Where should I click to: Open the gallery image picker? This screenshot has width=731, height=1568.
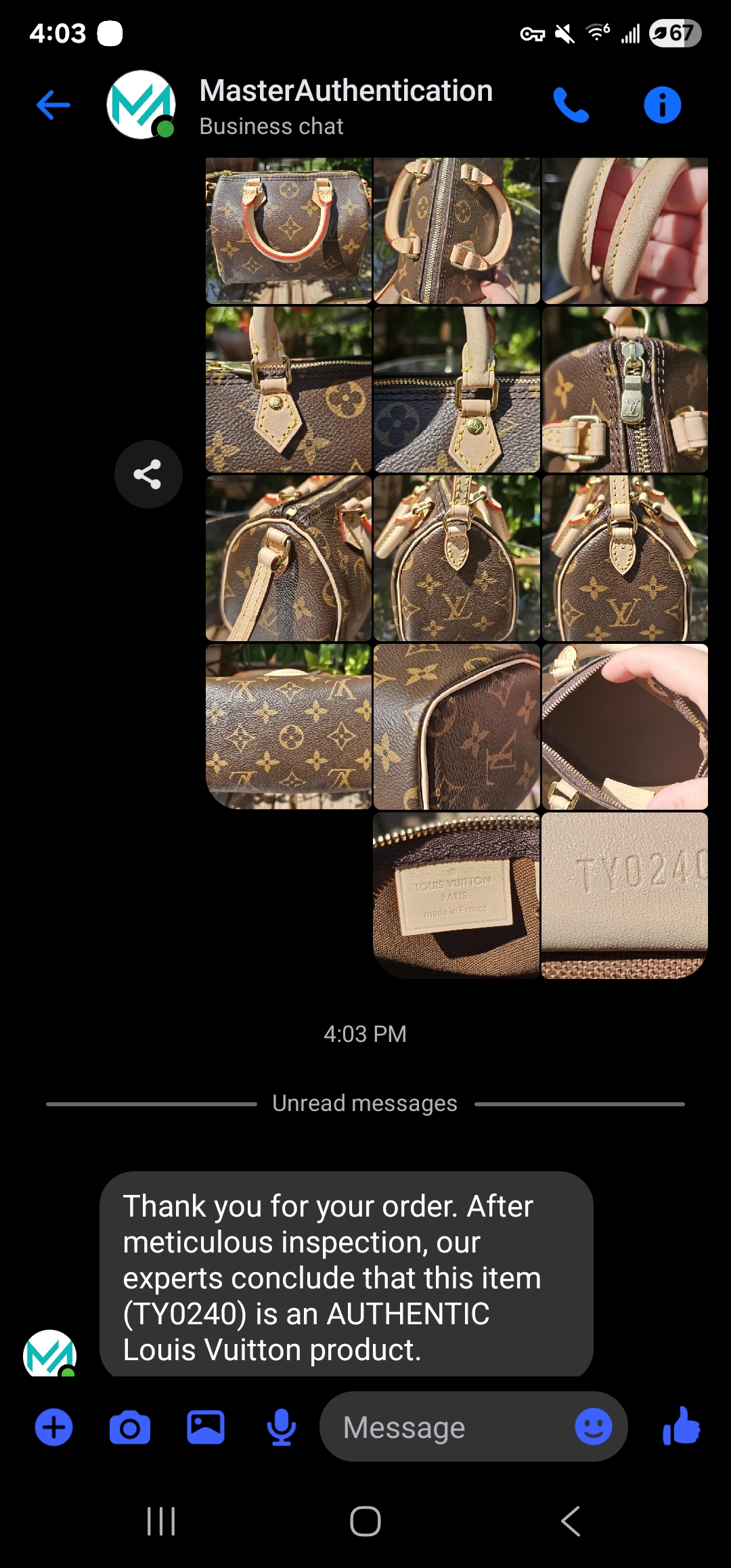pos(206,1427)
